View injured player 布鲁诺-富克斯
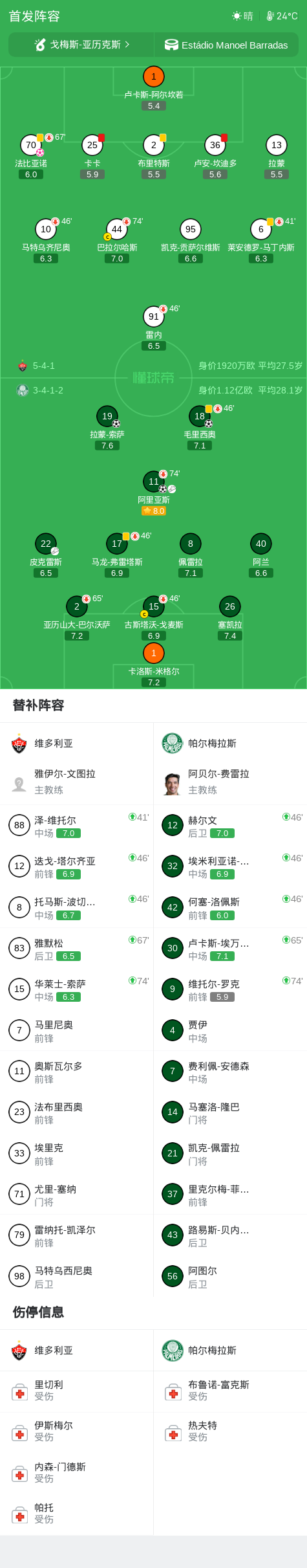This screenshot has height=1568, width=307. pos(230,1390)
